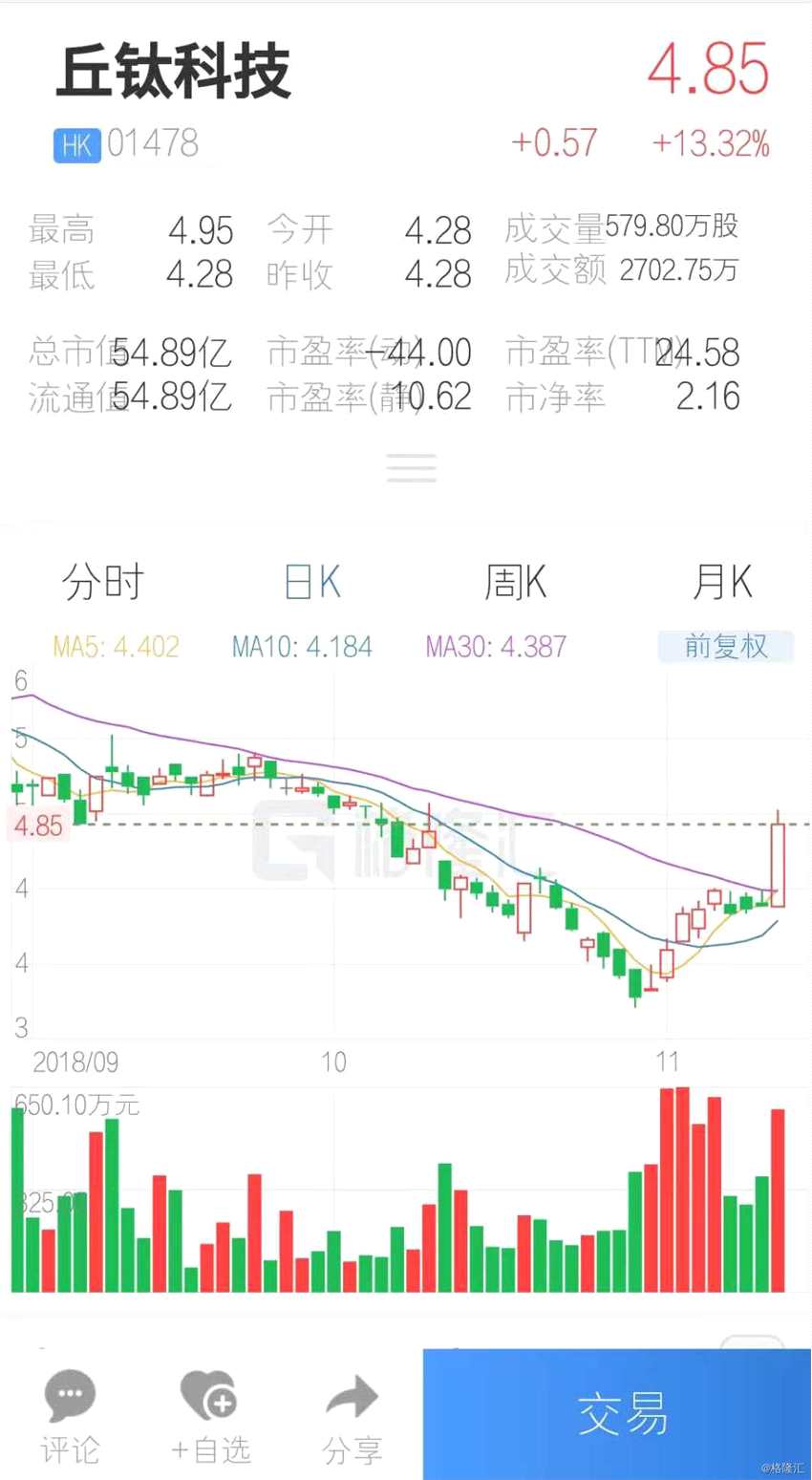Expand details using the hamburger handle
Viewport: 812px width, 1480px height.
coord(411,467)
